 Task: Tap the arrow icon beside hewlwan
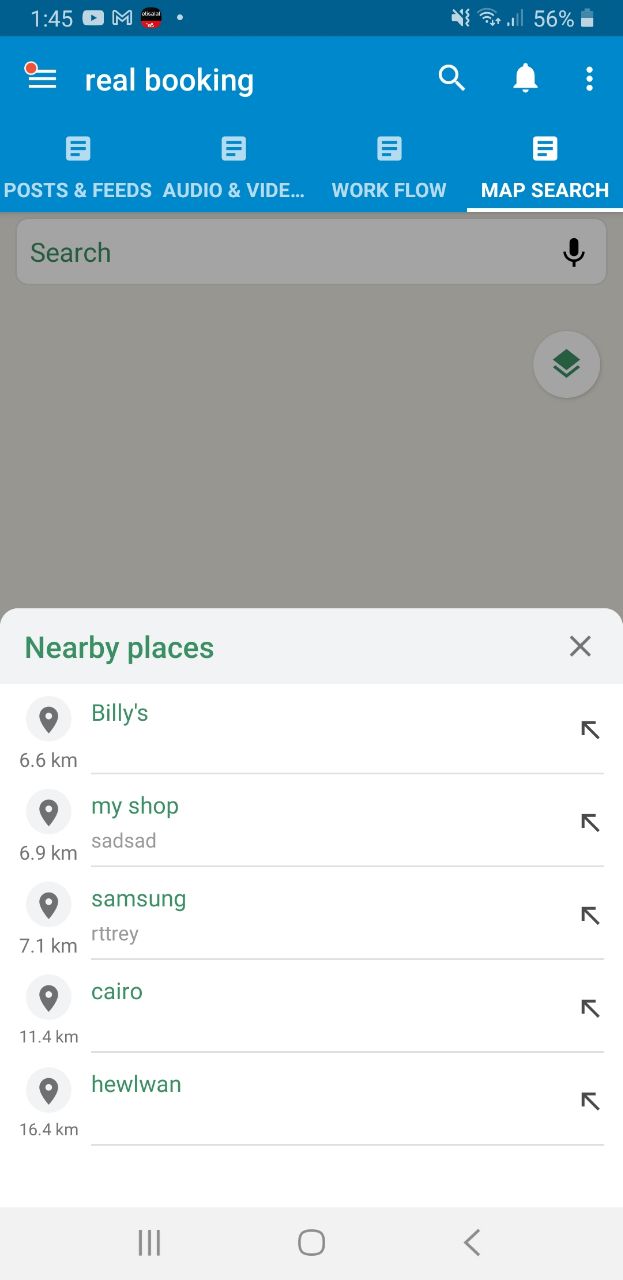tap(590, 1102)
